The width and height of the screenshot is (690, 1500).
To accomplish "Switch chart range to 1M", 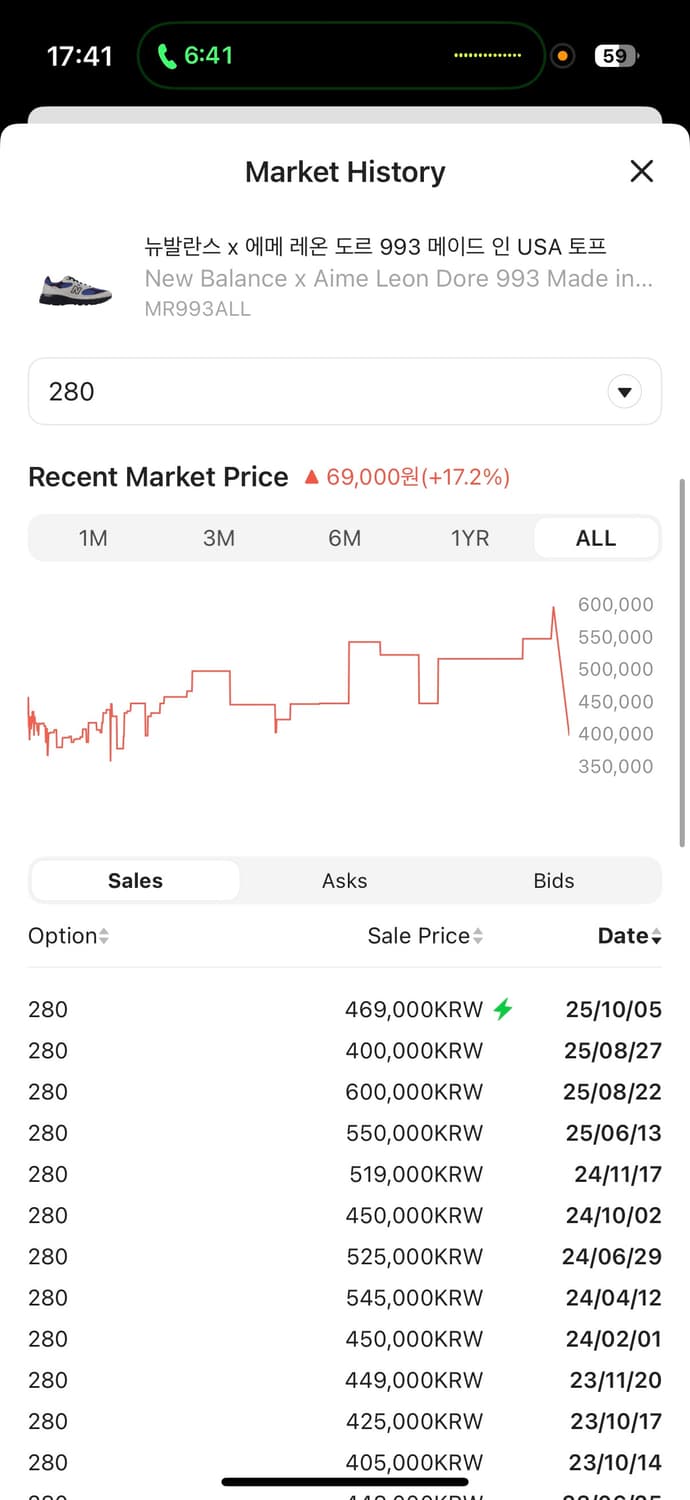I will [93, 538].
